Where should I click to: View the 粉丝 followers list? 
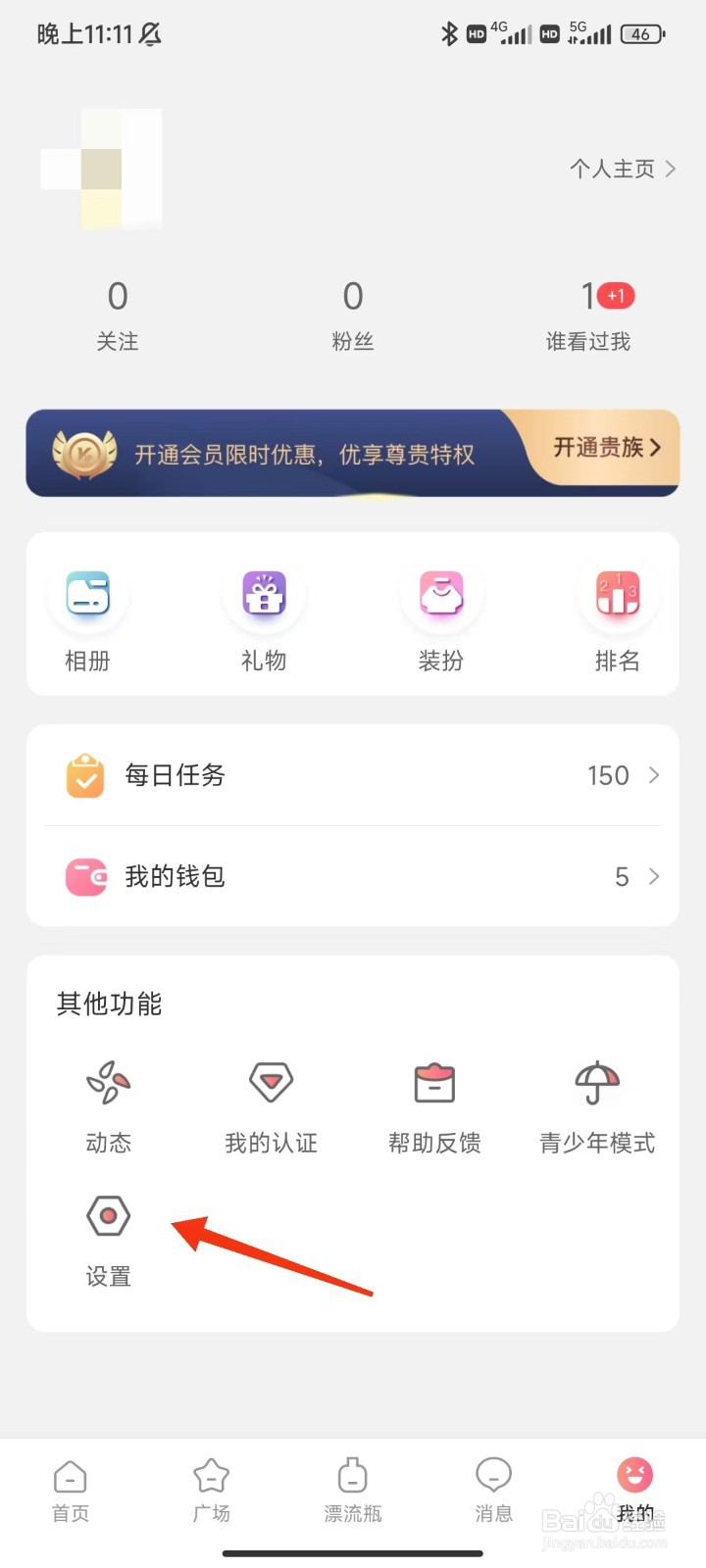[x=353, y=316]
